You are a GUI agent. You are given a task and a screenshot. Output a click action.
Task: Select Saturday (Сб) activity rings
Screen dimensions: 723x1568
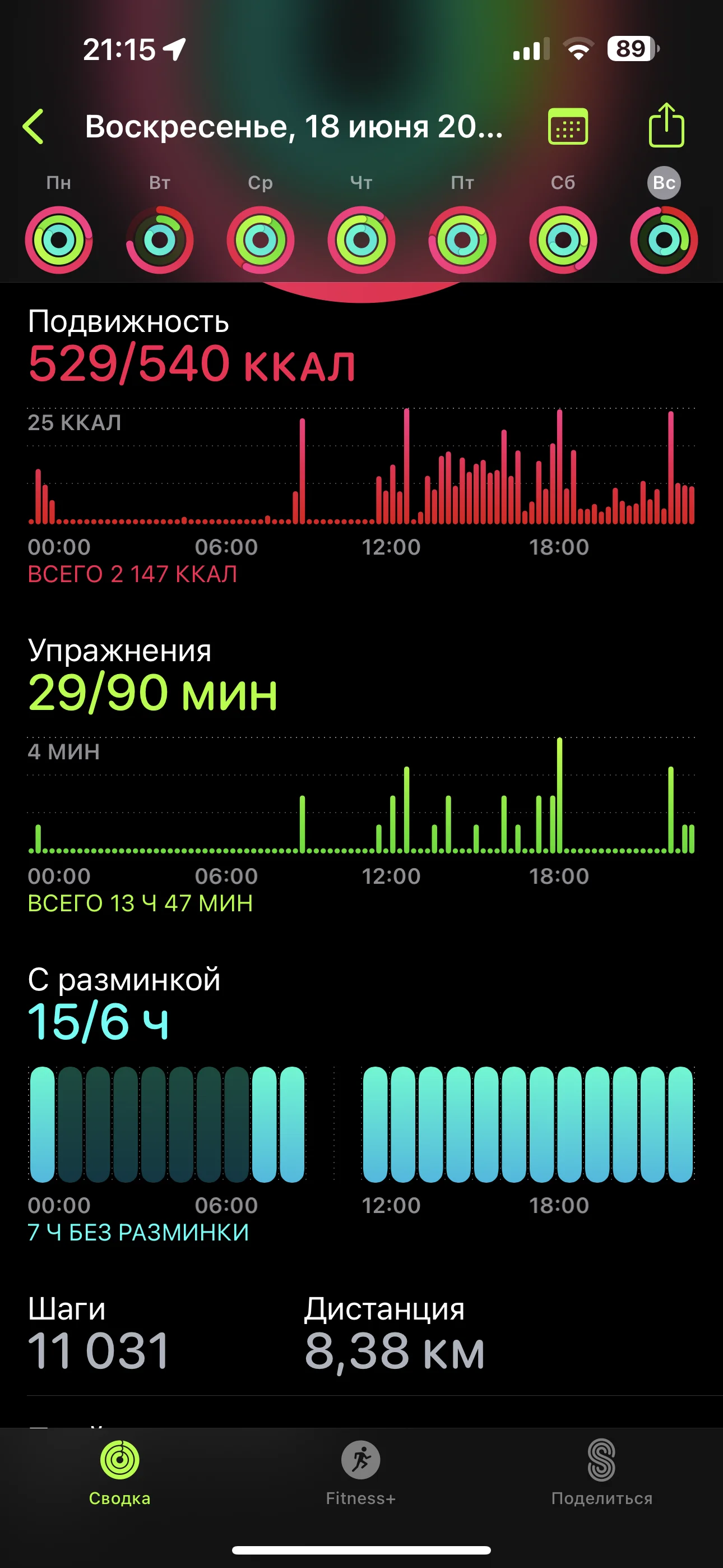[x=563, y=240]
